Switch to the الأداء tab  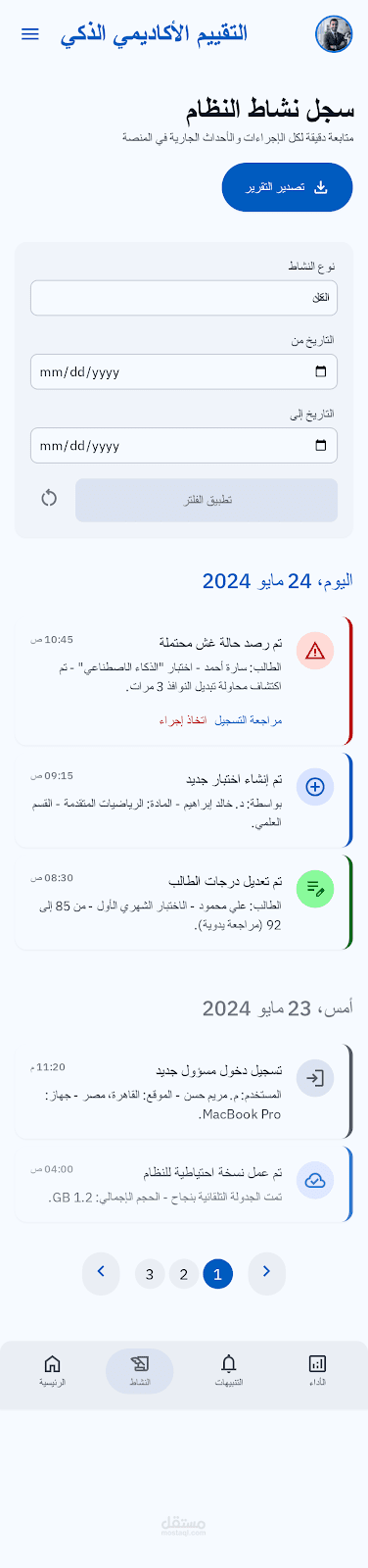tap(317, 1370)
